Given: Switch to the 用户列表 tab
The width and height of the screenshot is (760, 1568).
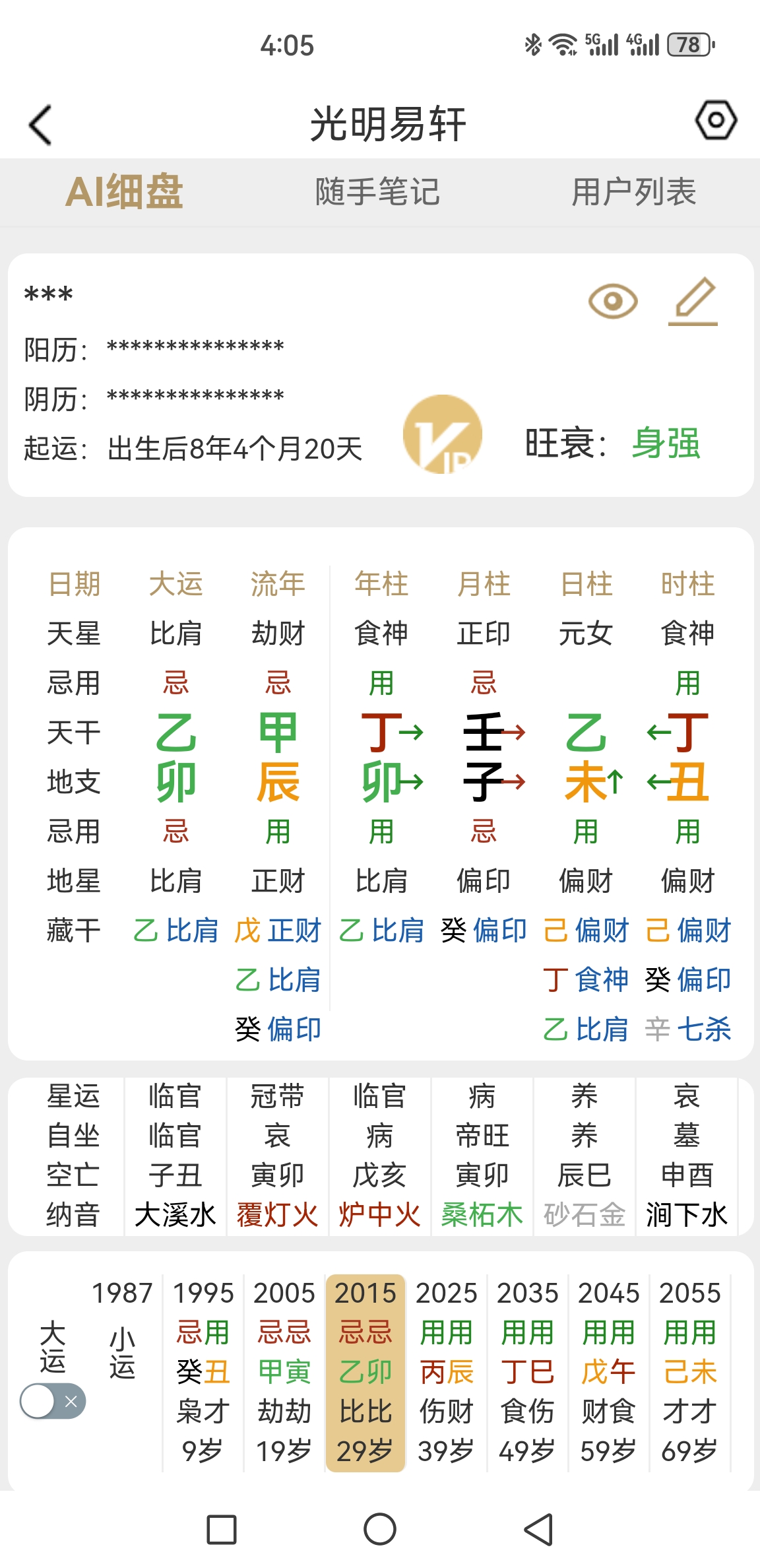Looking at the screenshot, I should click(633, 192).
